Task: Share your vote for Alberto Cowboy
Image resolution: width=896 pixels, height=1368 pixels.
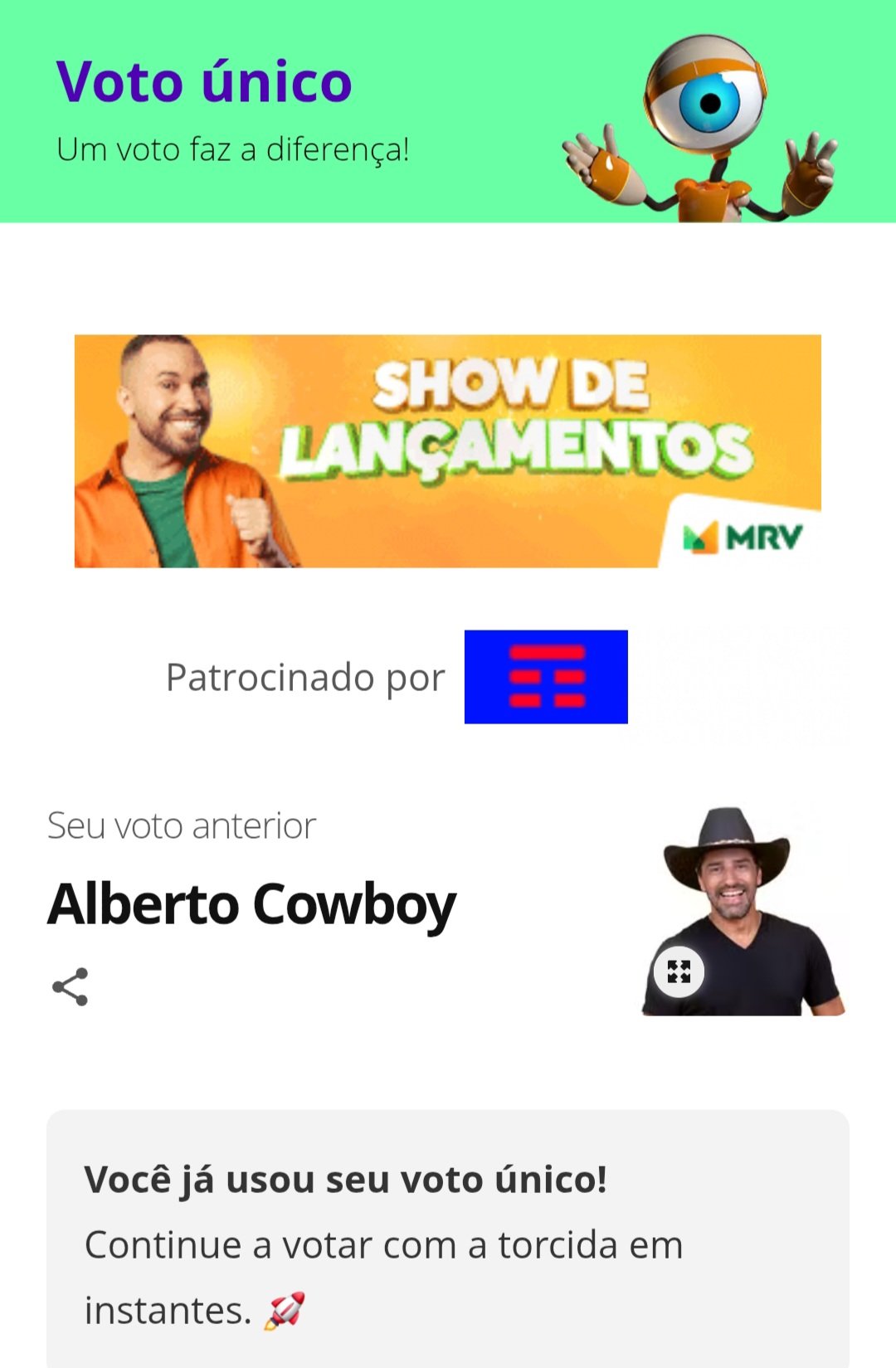Action: [70, 986]
